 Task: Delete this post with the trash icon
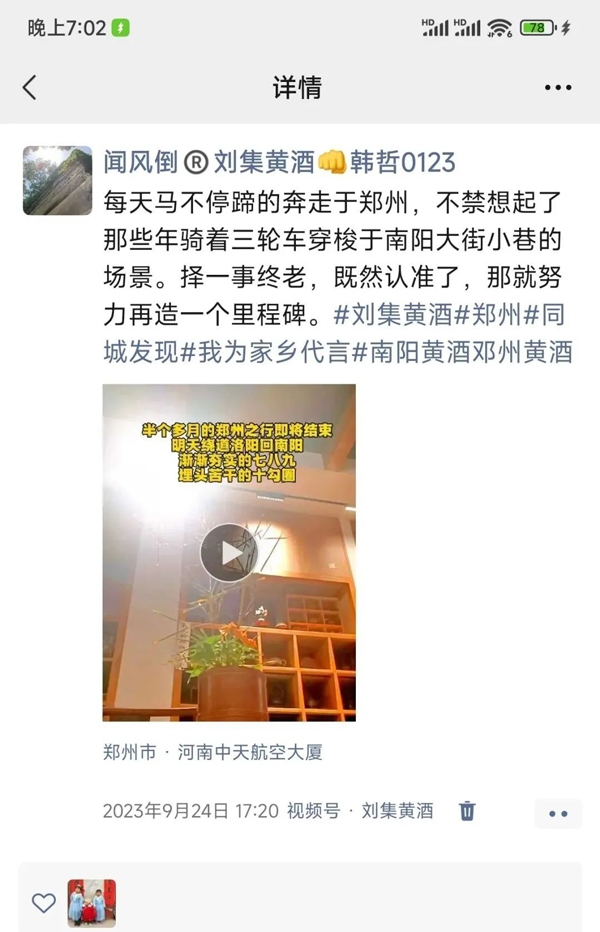467,811
